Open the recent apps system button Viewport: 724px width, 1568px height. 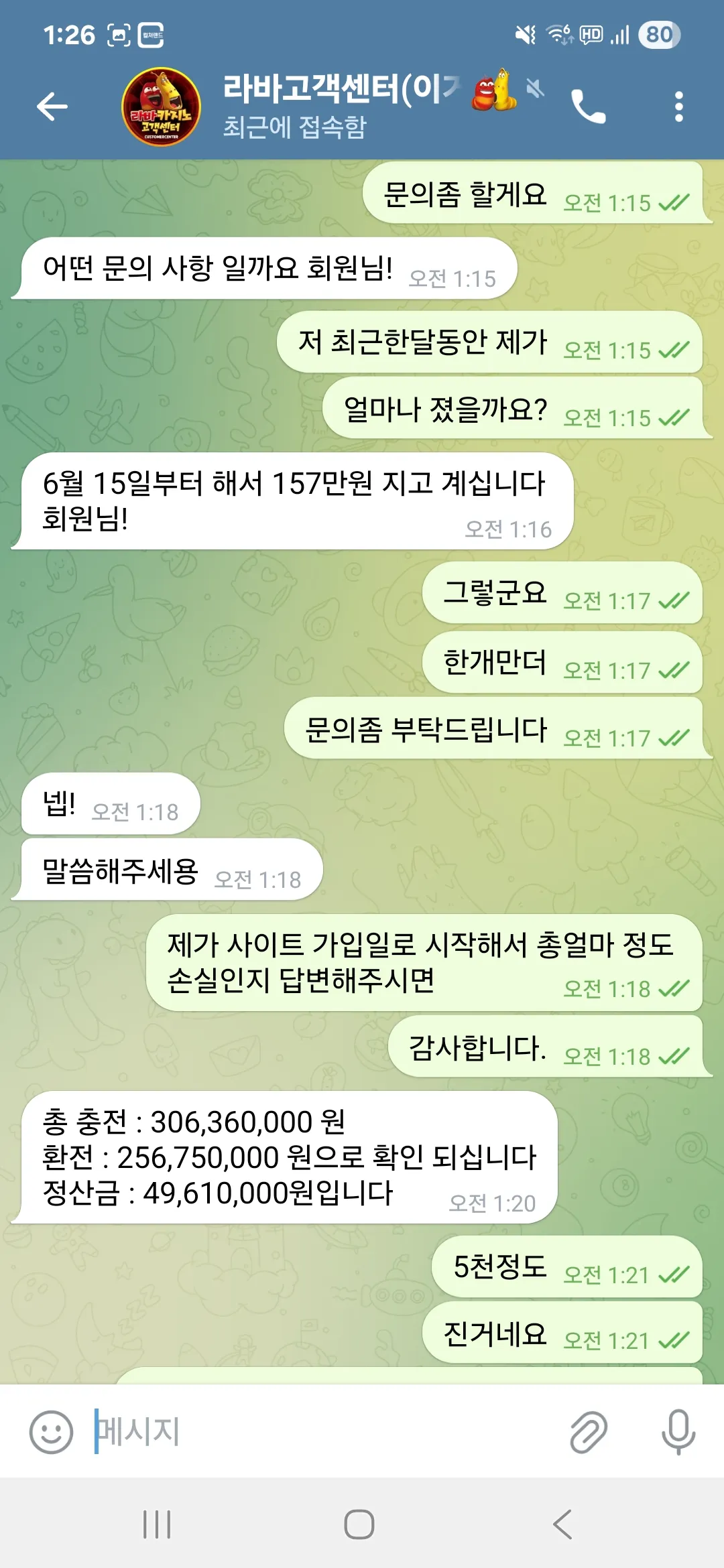tap(158, 1524)
